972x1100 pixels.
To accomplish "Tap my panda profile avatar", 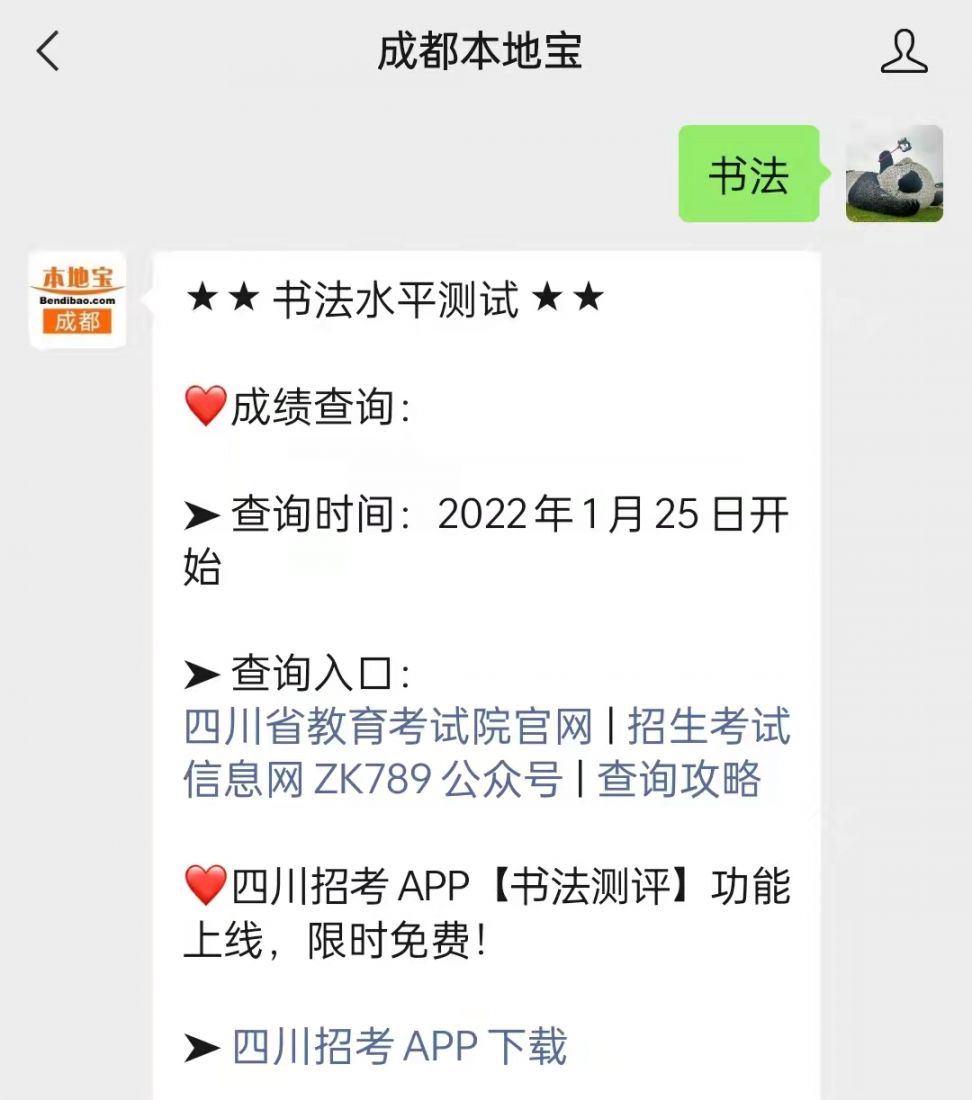I will (894, 174).
